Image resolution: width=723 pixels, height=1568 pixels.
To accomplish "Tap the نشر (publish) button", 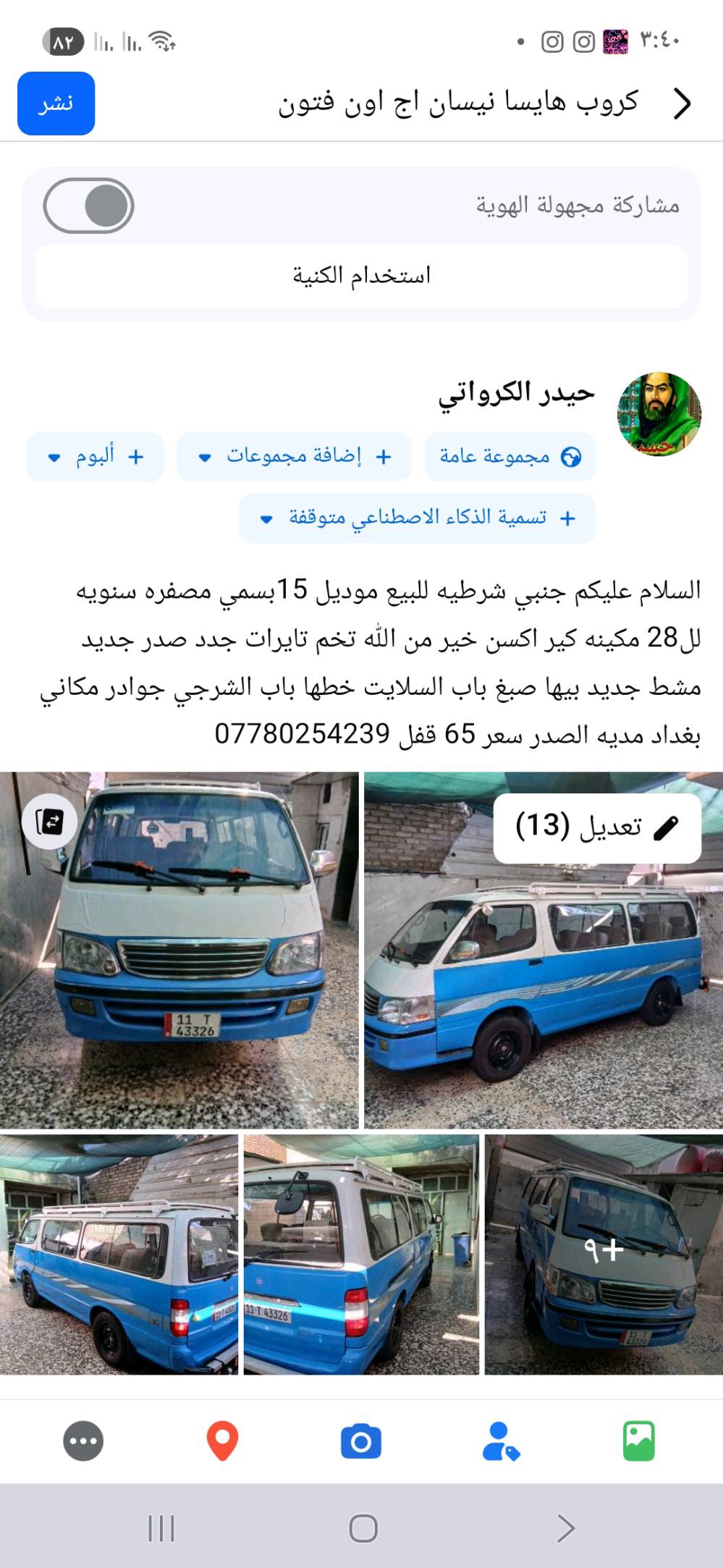I will coord(56,104).
